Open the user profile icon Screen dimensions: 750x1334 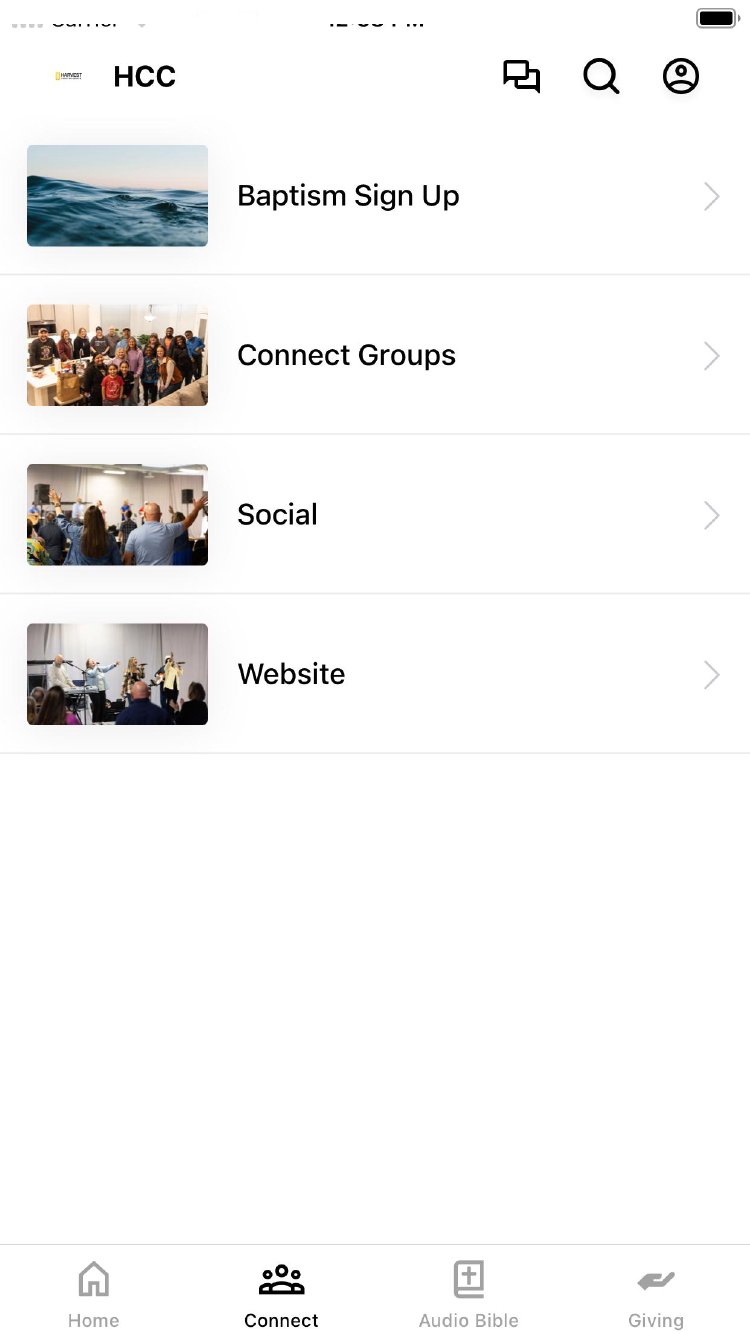tap(681, 77)
